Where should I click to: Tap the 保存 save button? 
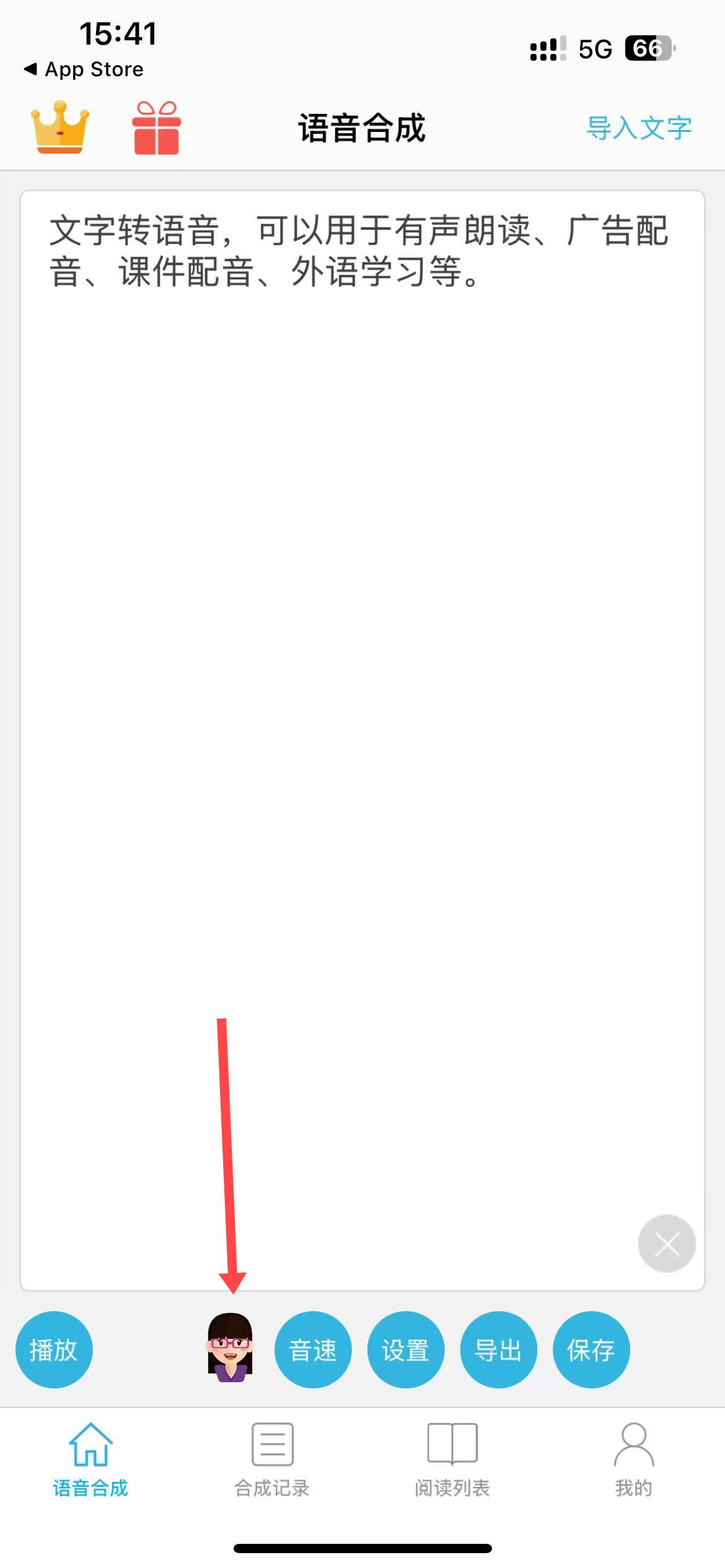591,1349
